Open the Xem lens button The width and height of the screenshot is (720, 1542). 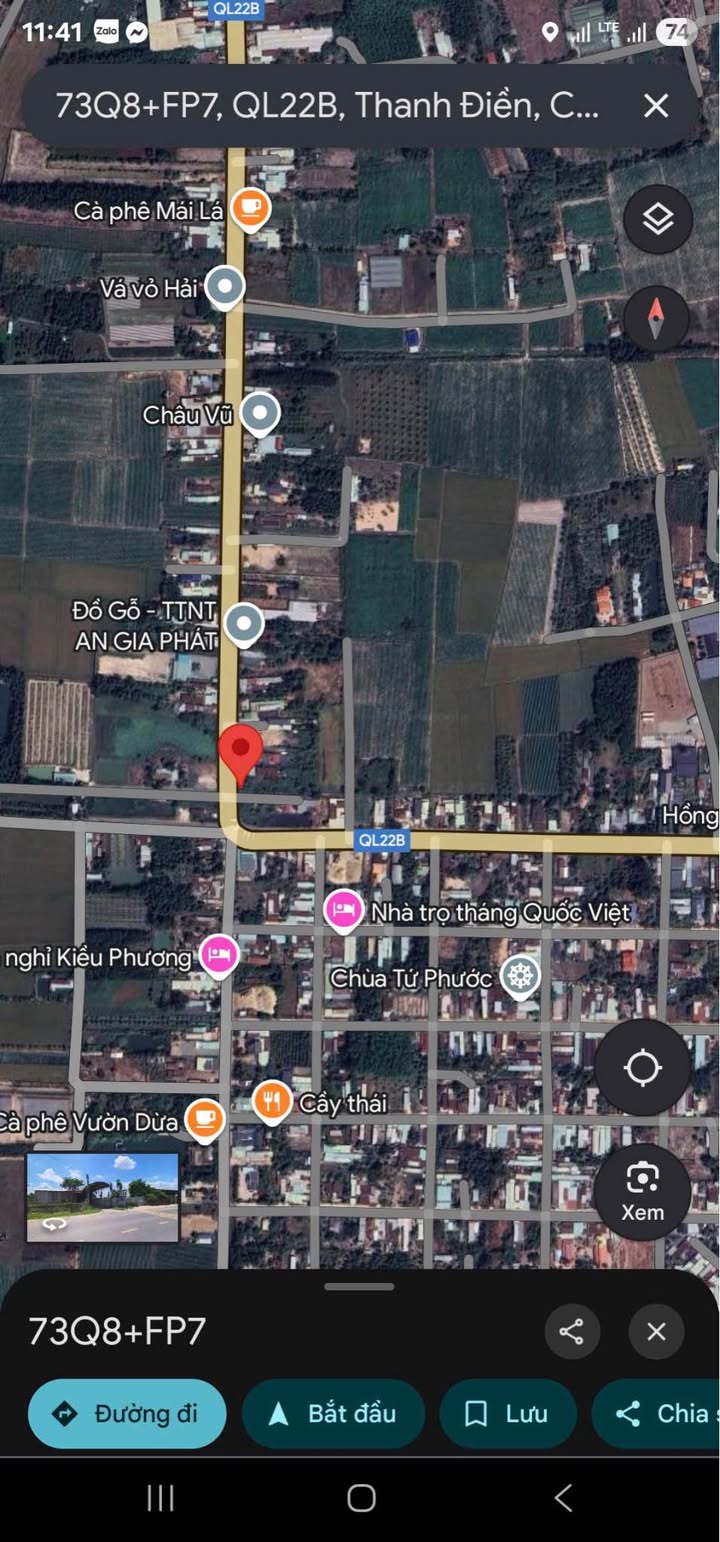(x=642, y=1191)
